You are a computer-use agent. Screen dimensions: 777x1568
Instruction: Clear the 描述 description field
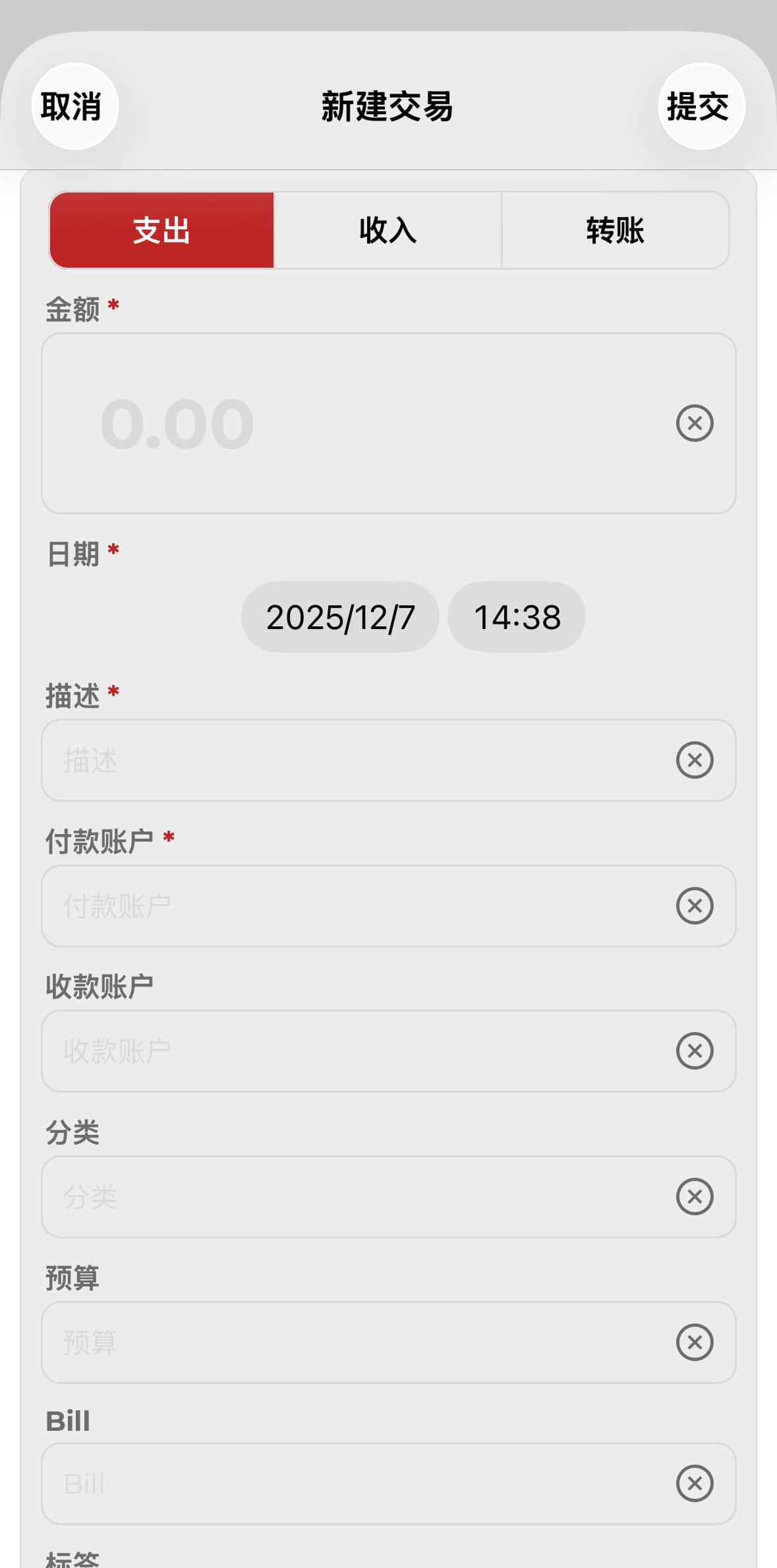coord(694,760)
